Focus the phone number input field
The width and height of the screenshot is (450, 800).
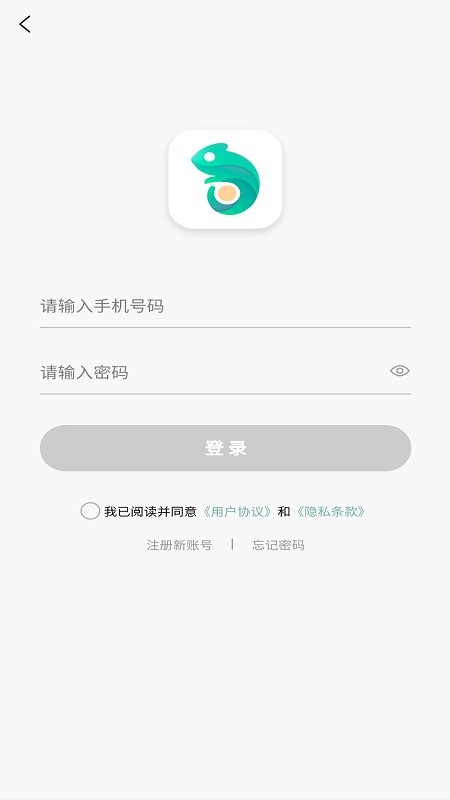pyautogui.click(x=226, y=306)
